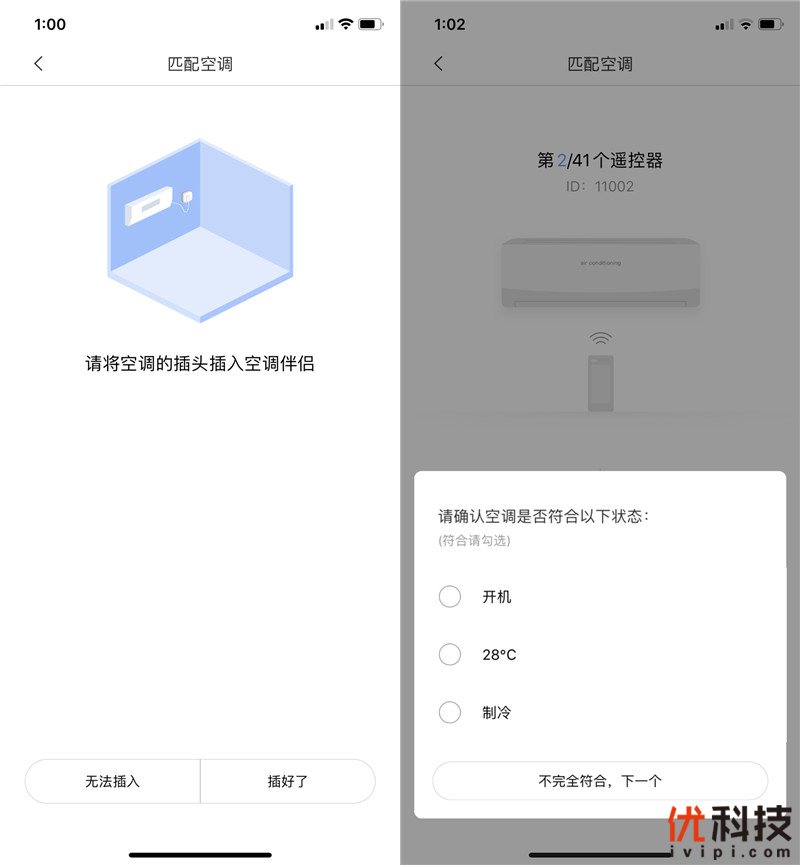Image resolution: width=800 pixels, height=865 pixels.
Task: Confirm with the 插好了 button
Action: click(288, 781)
